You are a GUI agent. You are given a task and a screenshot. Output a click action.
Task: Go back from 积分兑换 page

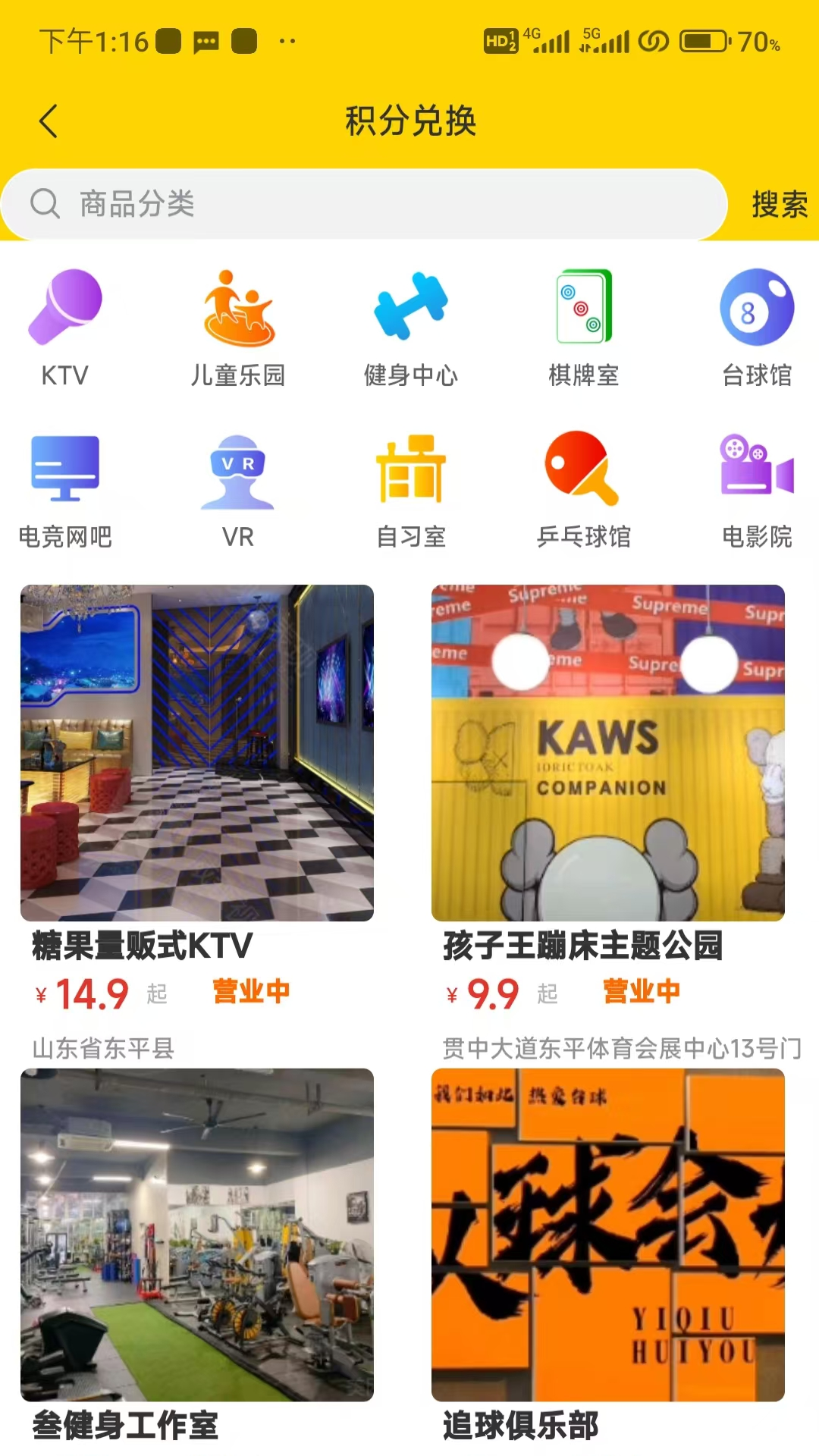pos(49,121)
